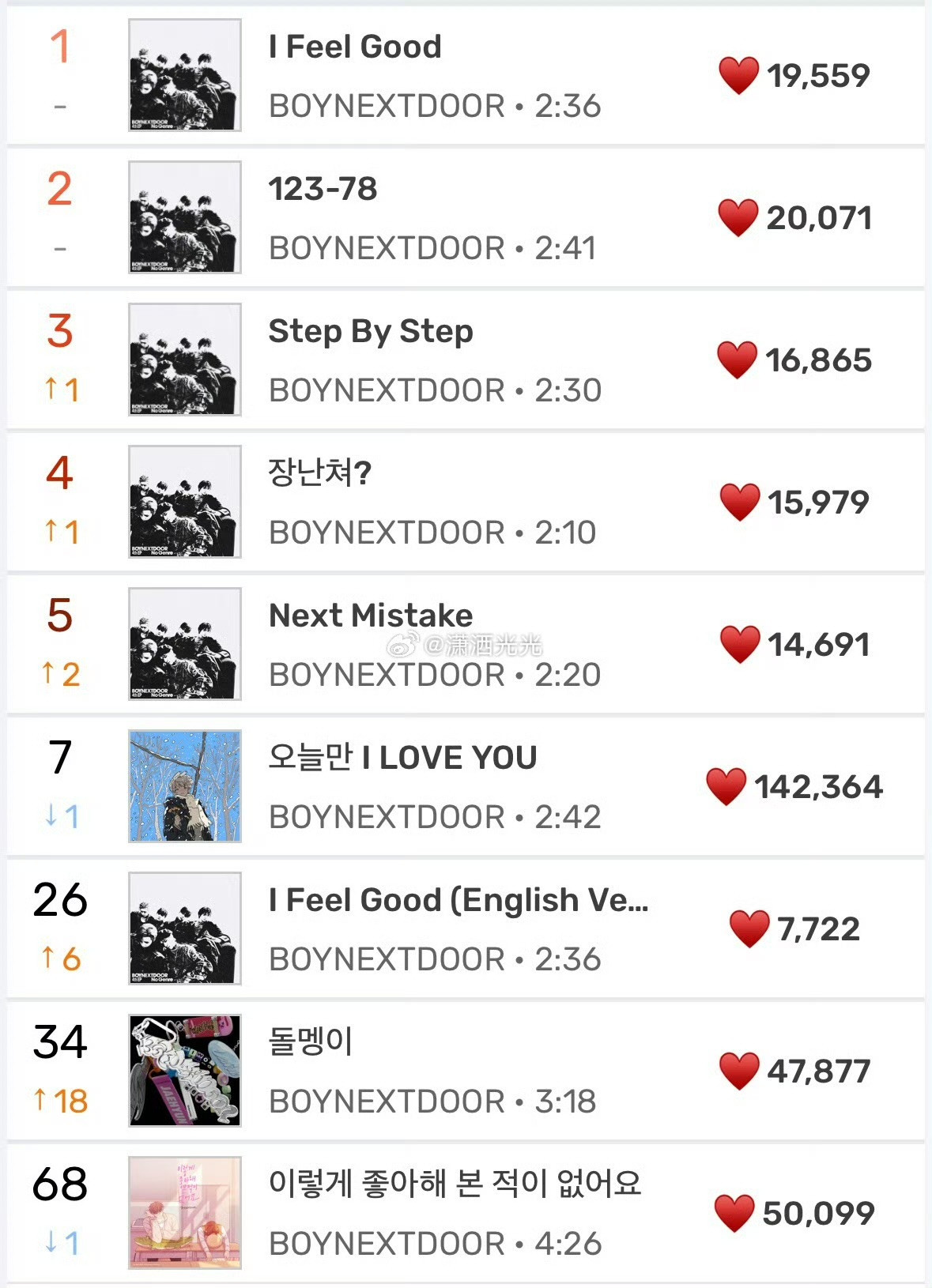Open the song 123-78
The image size is (932, 1288).
[x=466, y=217]
